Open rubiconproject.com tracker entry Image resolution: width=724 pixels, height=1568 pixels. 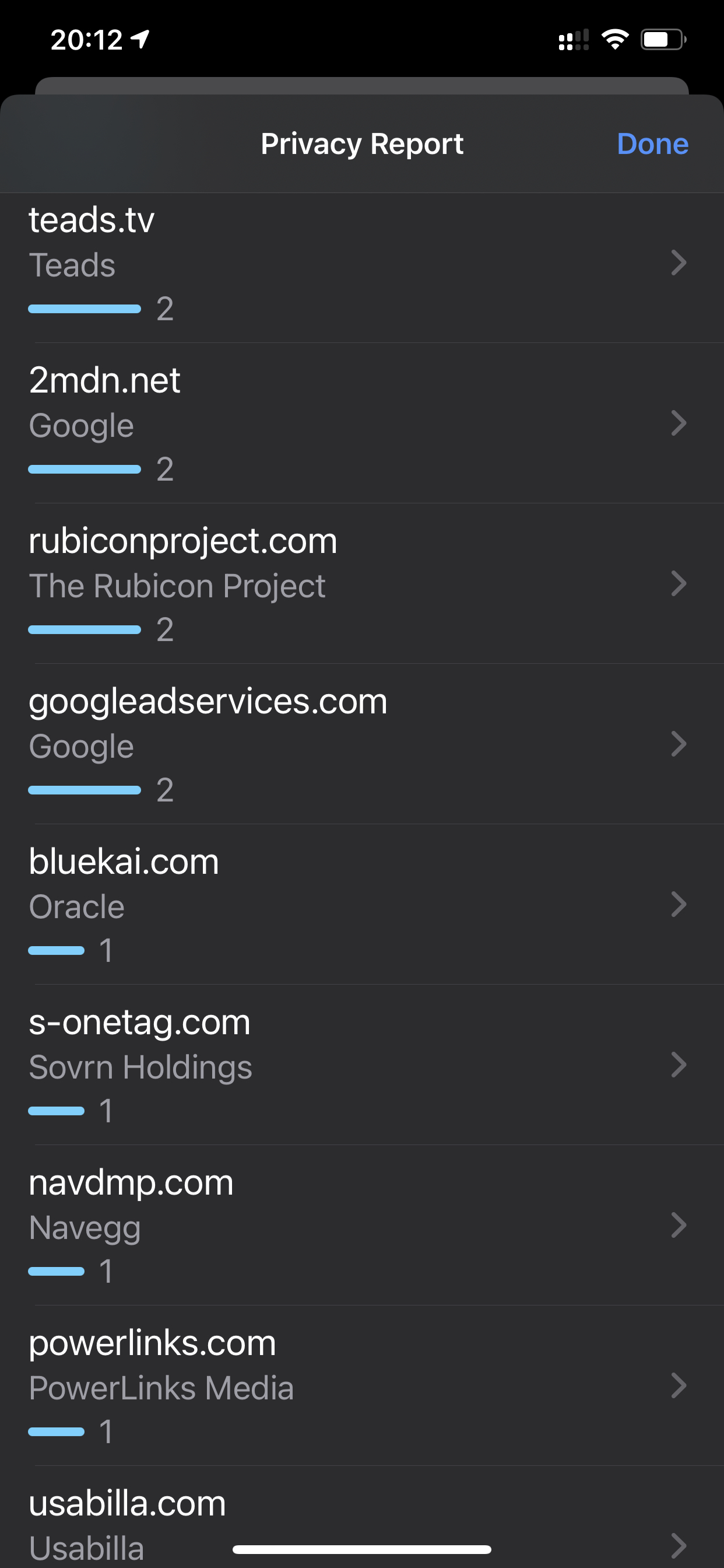[361, 584]
